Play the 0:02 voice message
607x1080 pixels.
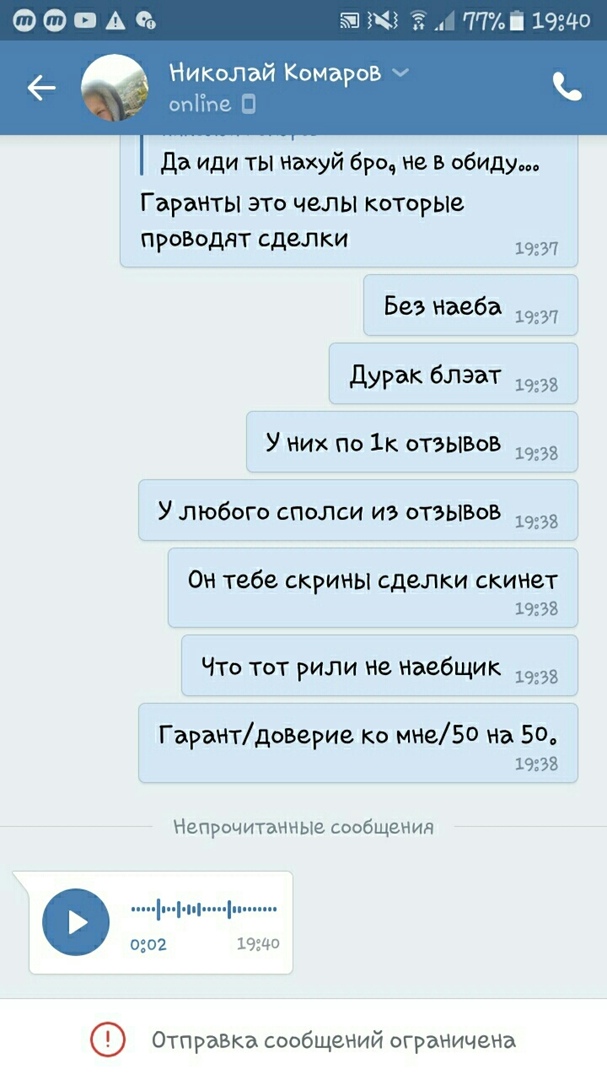click(76, 921)
